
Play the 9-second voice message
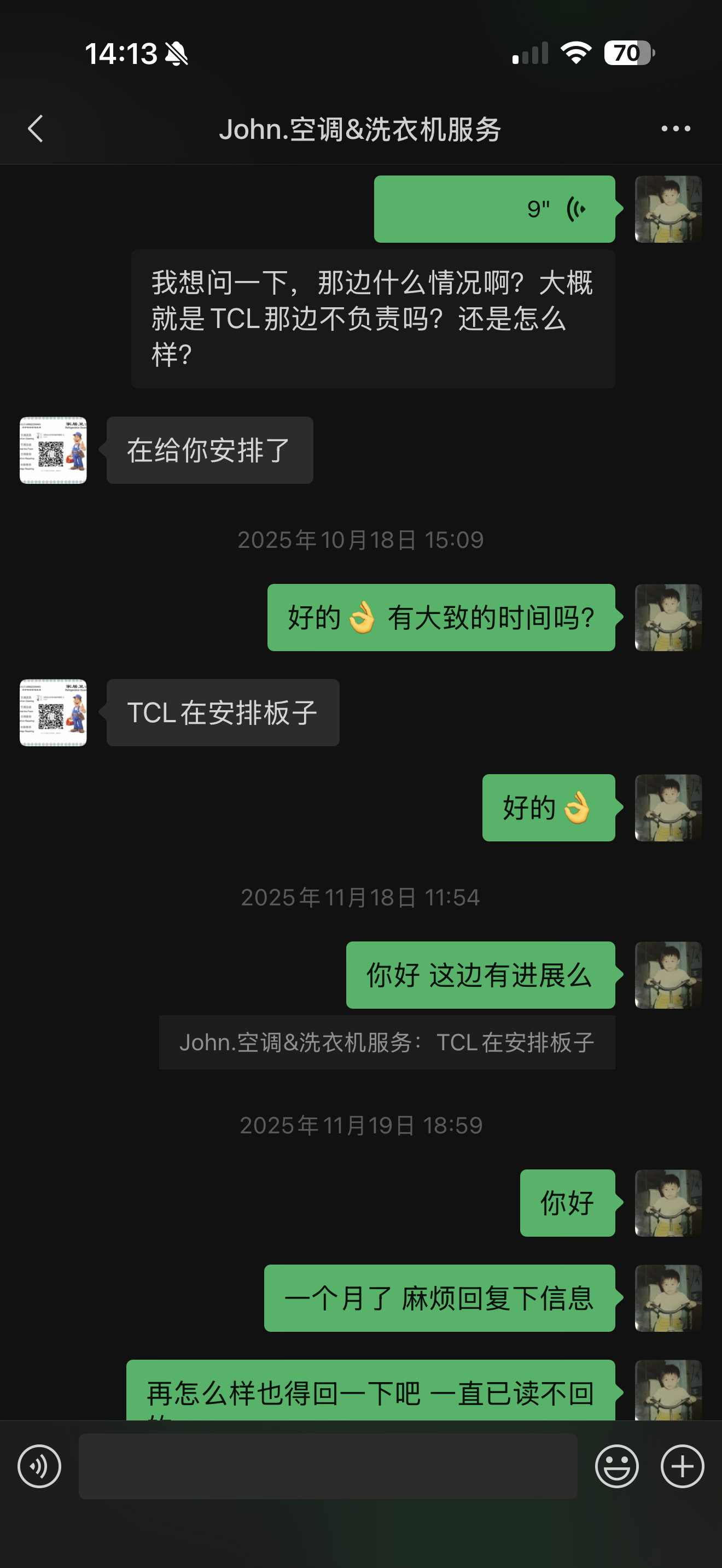click(494, 209)
